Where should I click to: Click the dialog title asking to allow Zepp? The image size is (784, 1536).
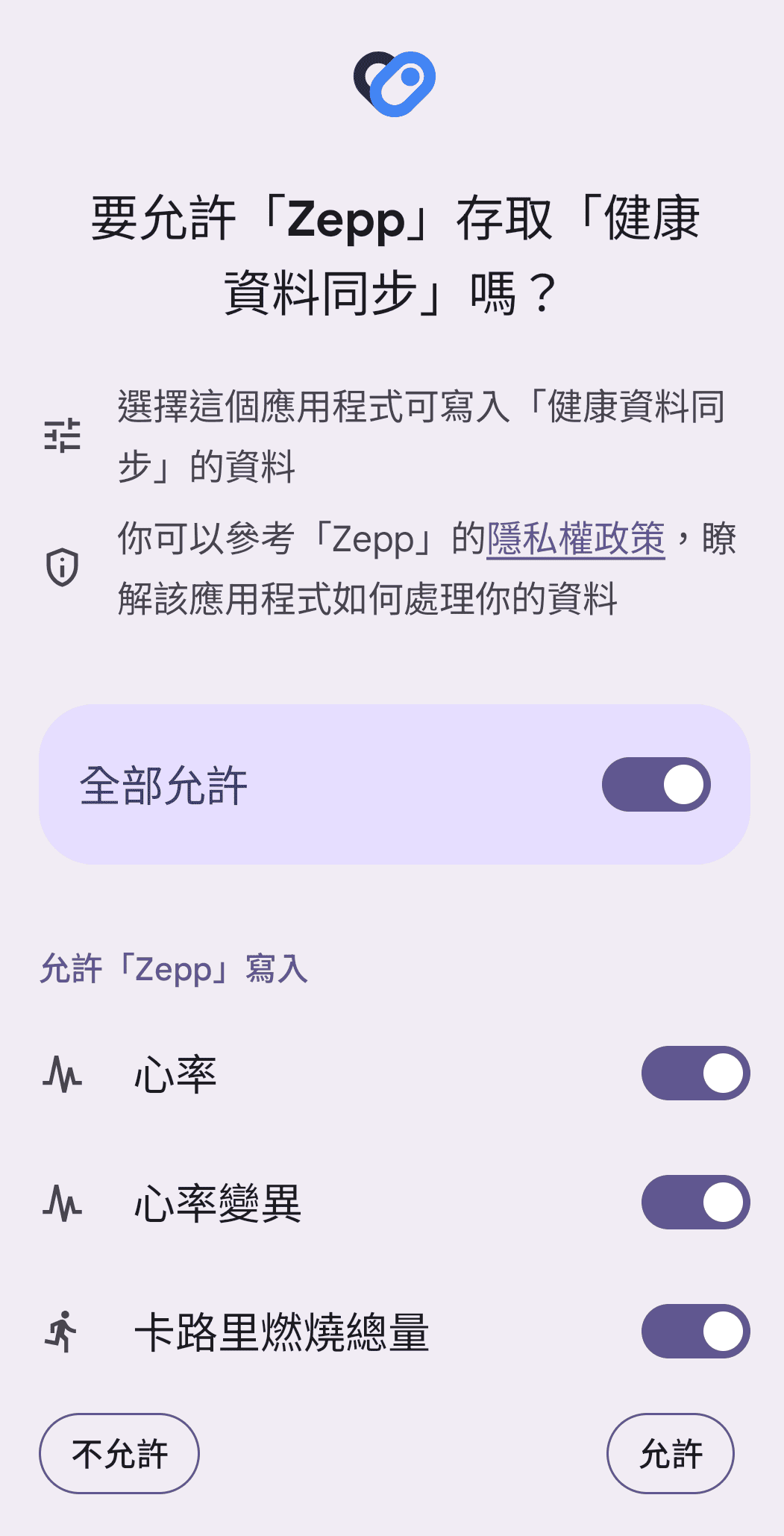392,250
